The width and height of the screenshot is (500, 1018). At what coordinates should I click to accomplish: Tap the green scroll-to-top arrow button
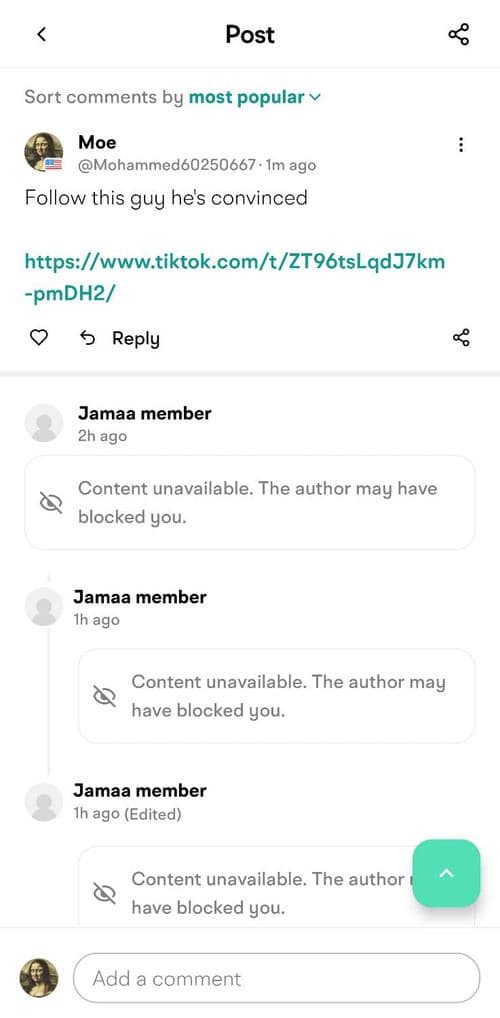coord(446,873)
